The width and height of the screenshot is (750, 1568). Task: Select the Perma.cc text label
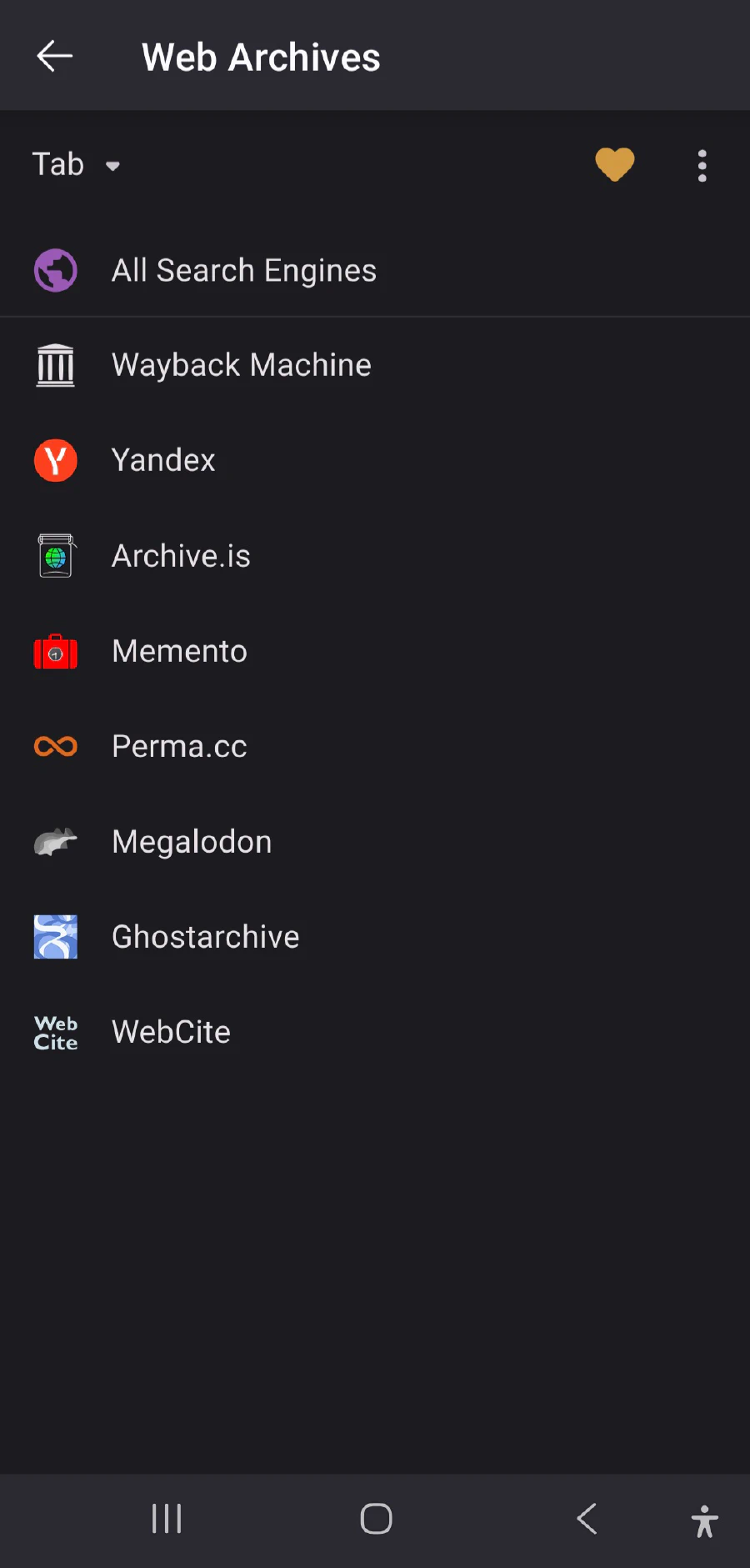(x=178, y=746)
